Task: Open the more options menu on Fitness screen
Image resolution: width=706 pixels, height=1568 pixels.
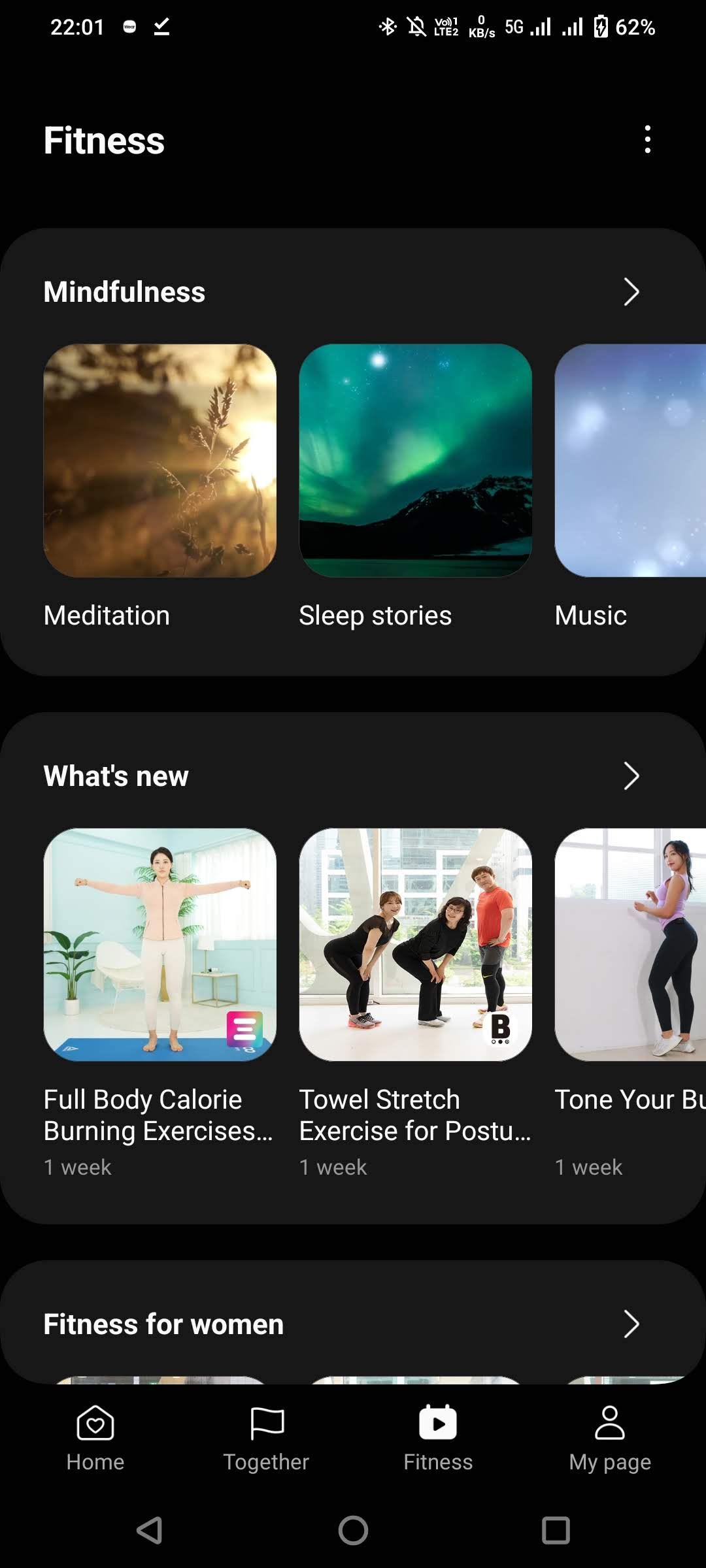Action: pos(647,139)
